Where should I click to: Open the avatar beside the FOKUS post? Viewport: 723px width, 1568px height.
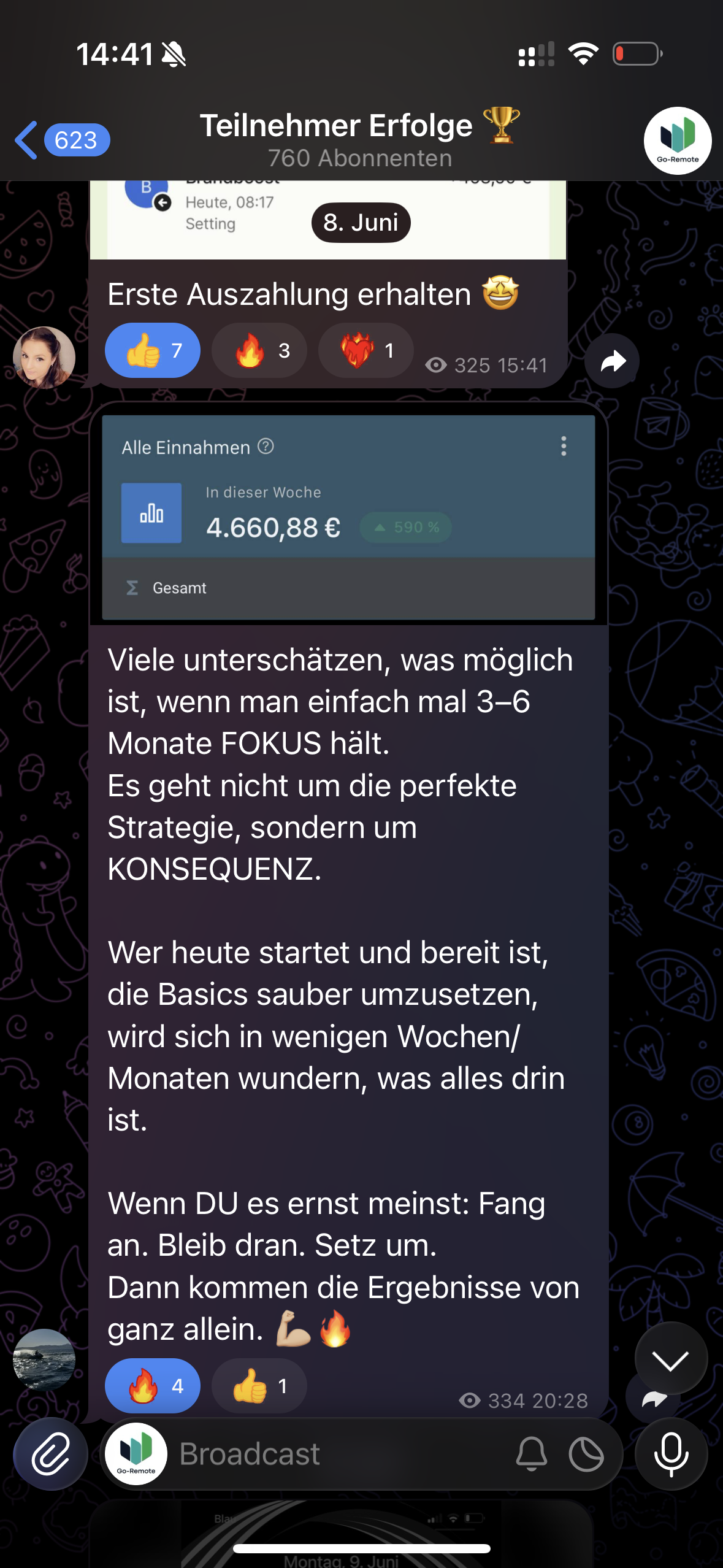click(44, 1359)
